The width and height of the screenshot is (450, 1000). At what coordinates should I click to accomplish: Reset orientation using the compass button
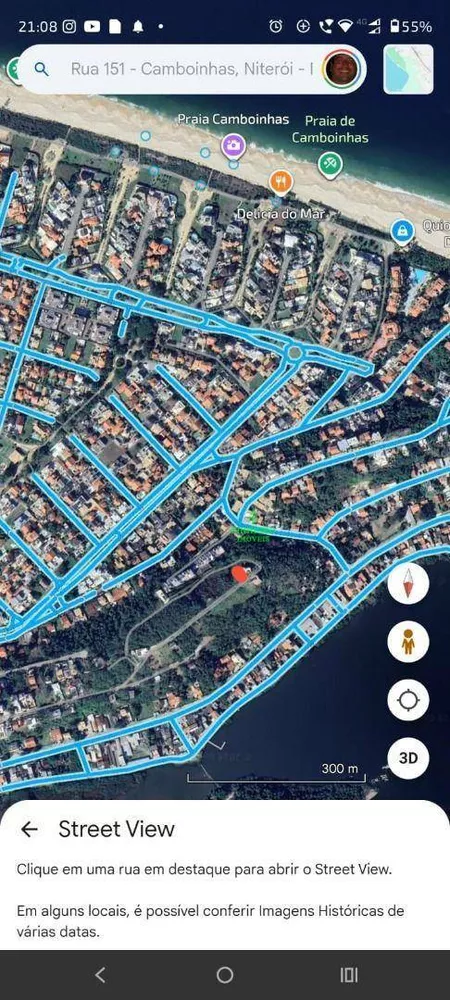coord(408,583)
